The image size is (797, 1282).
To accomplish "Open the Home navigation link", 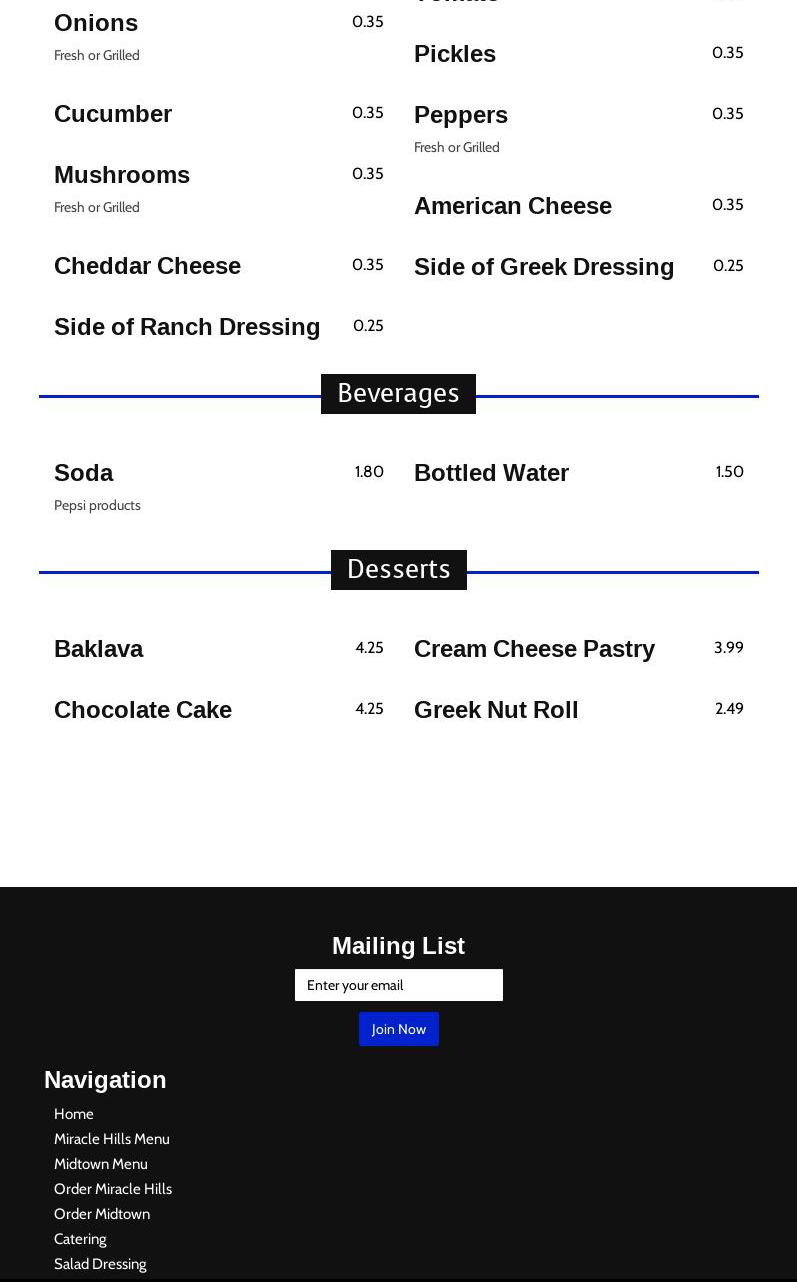I will 74,1114.
